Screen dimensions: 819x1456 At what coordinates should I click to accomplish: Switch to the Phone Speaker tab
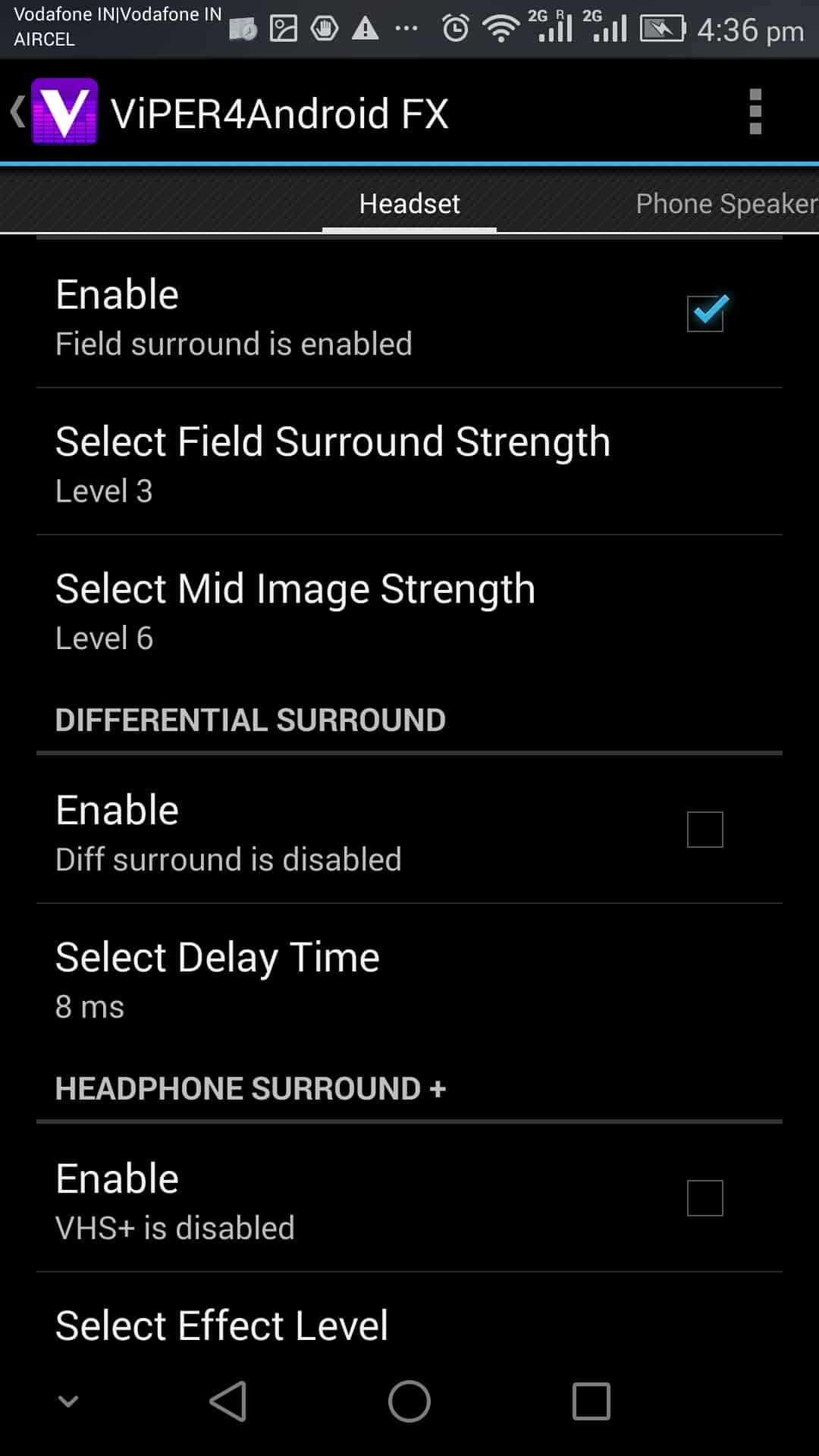click(x=725, y=204)
